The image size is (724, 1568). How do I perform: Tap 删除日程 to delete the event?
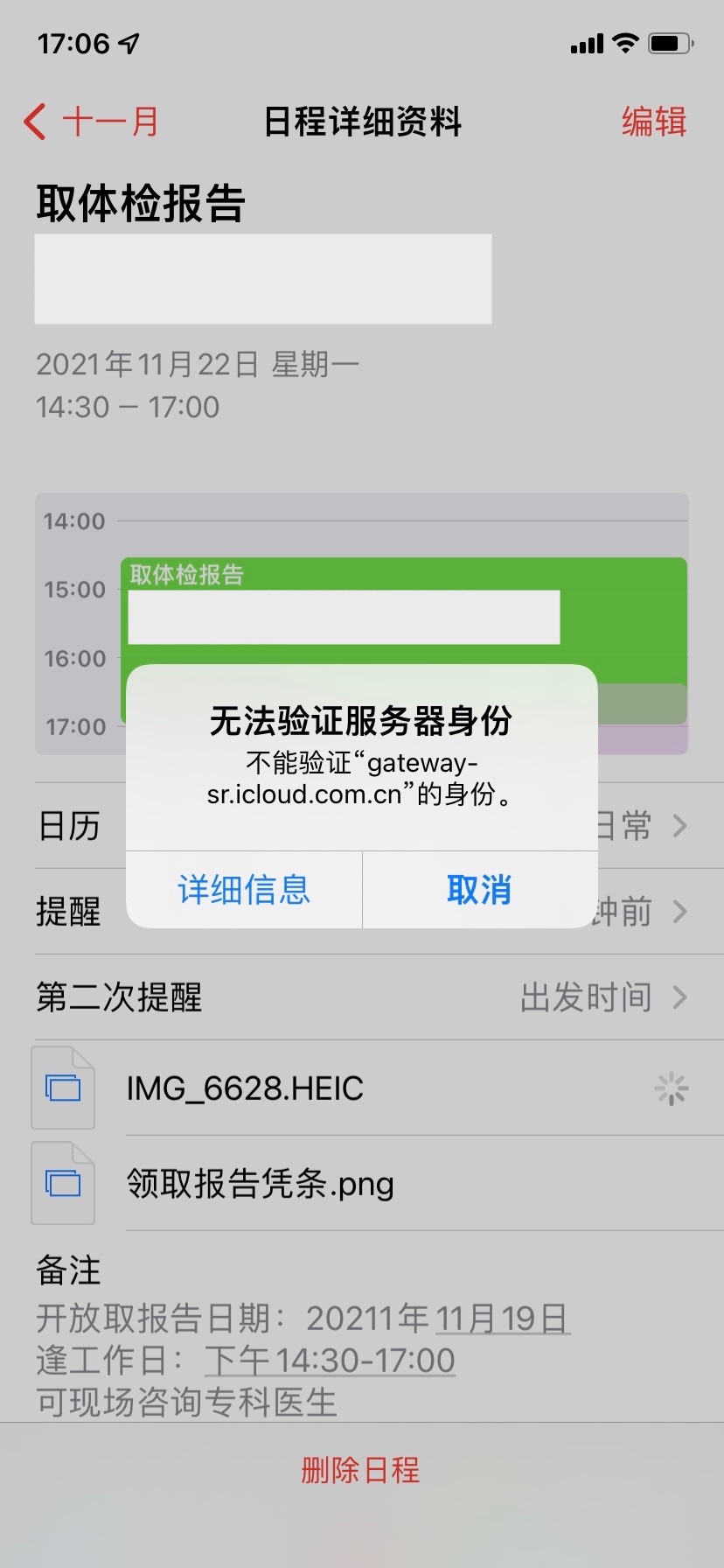[361, 1470]
